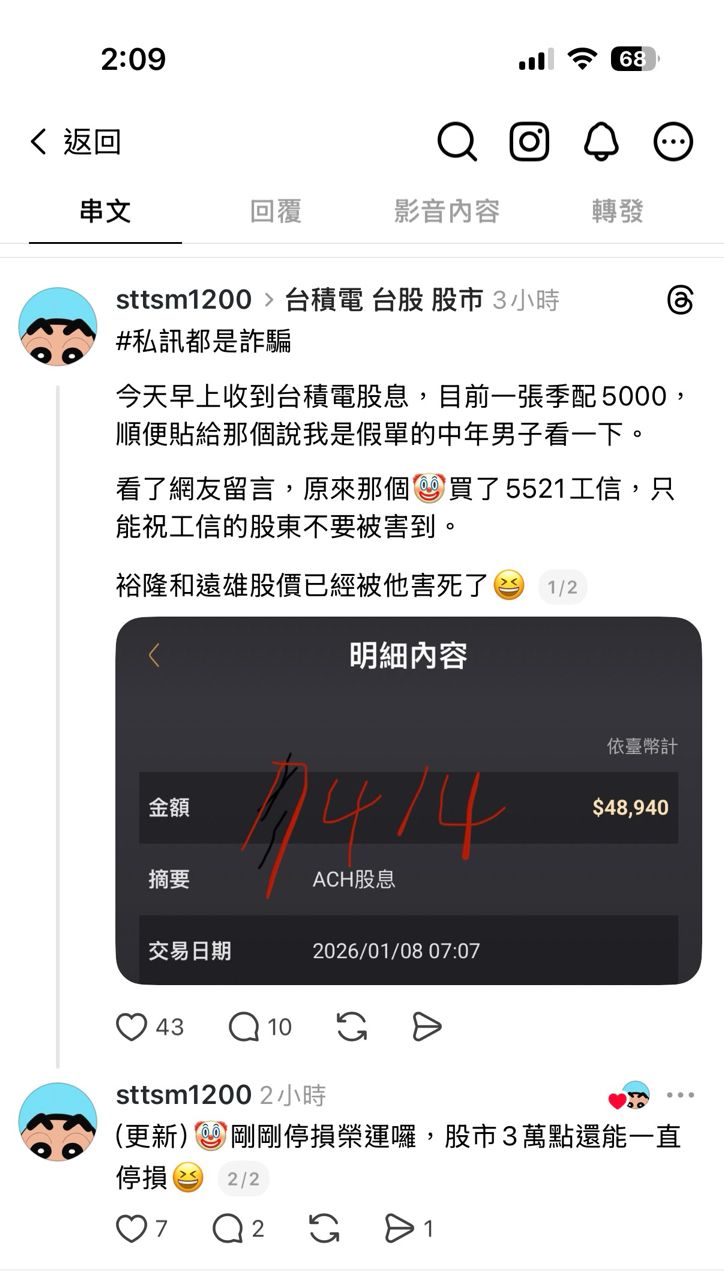Switch to the 影音內容 tab
Screen dimensions: 724x1280
(446, 211)
